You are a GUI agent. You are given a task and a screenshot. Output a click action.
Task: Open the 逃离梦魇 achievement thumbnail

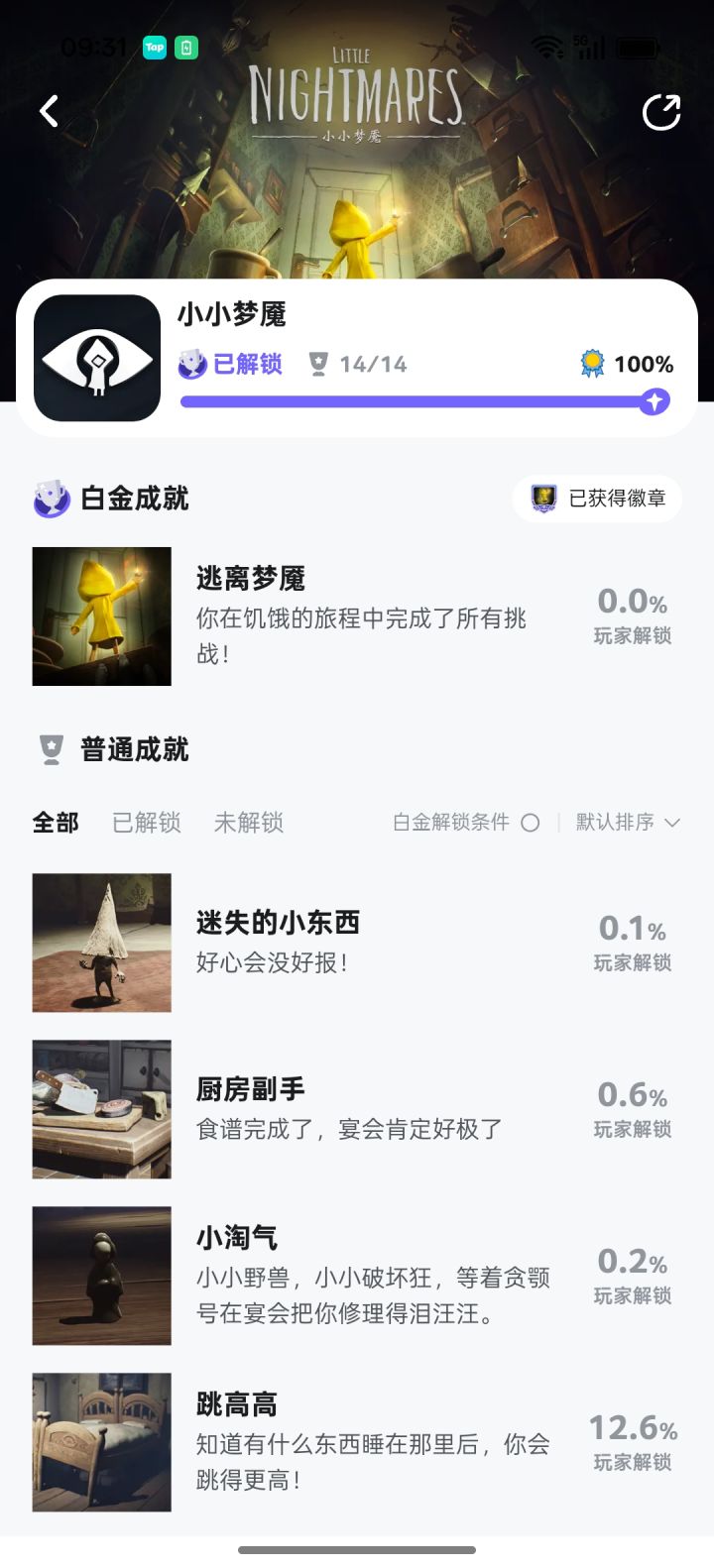click(101, 616)
